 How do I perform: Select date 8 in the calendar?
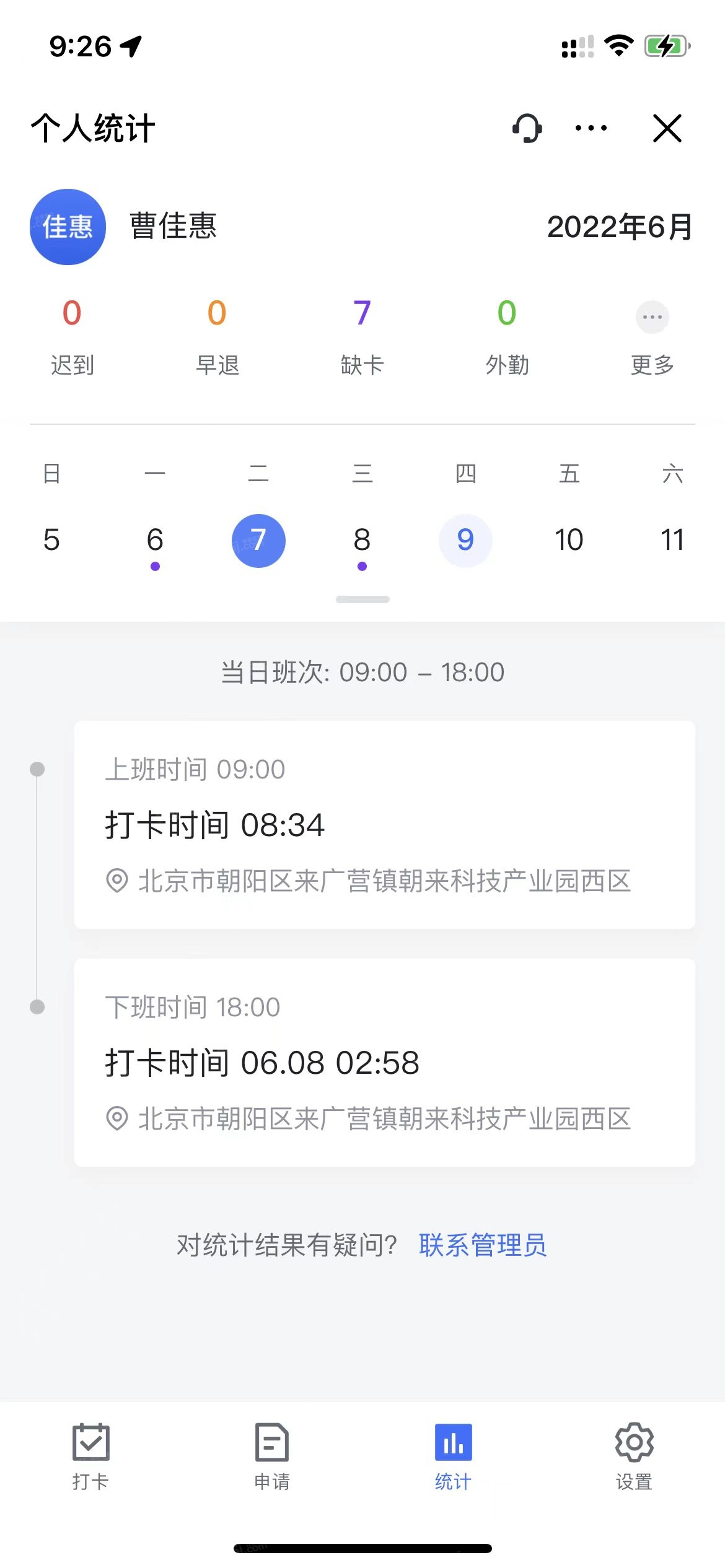[362, 540]
